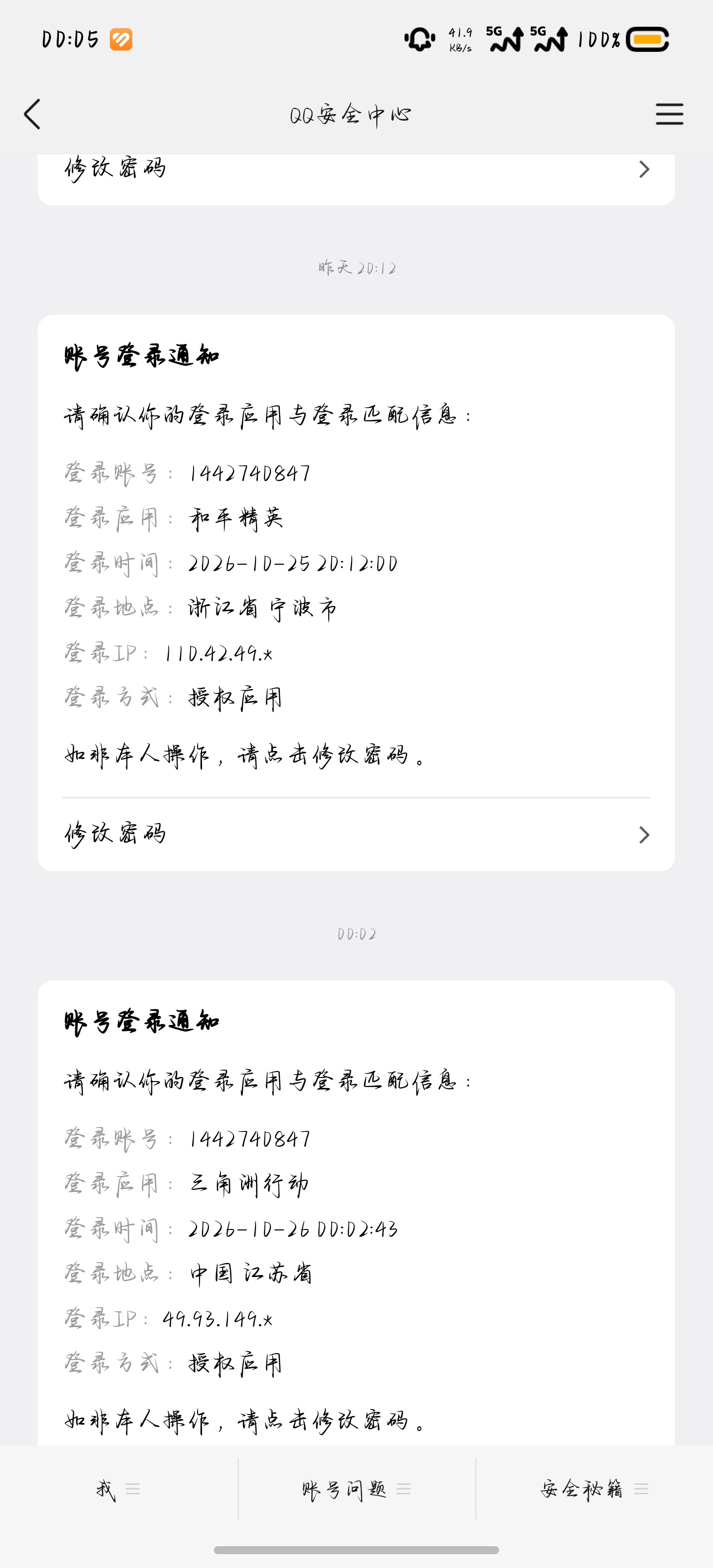
Task: Open the 我 bottom menu
Action: pyautogui.click(x=119, y=1489)
